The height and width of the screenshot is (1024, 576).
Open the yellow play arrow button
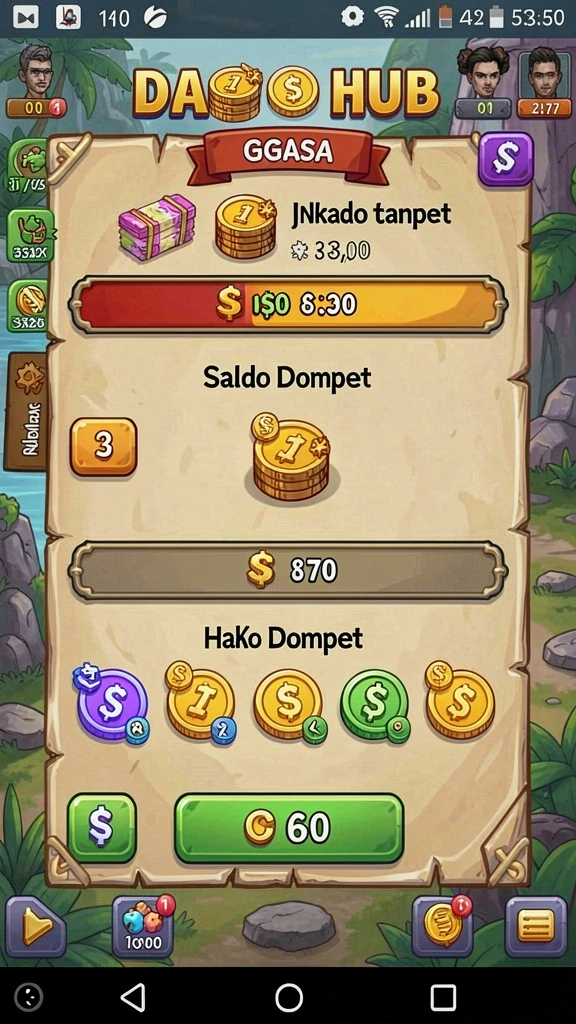35,927
